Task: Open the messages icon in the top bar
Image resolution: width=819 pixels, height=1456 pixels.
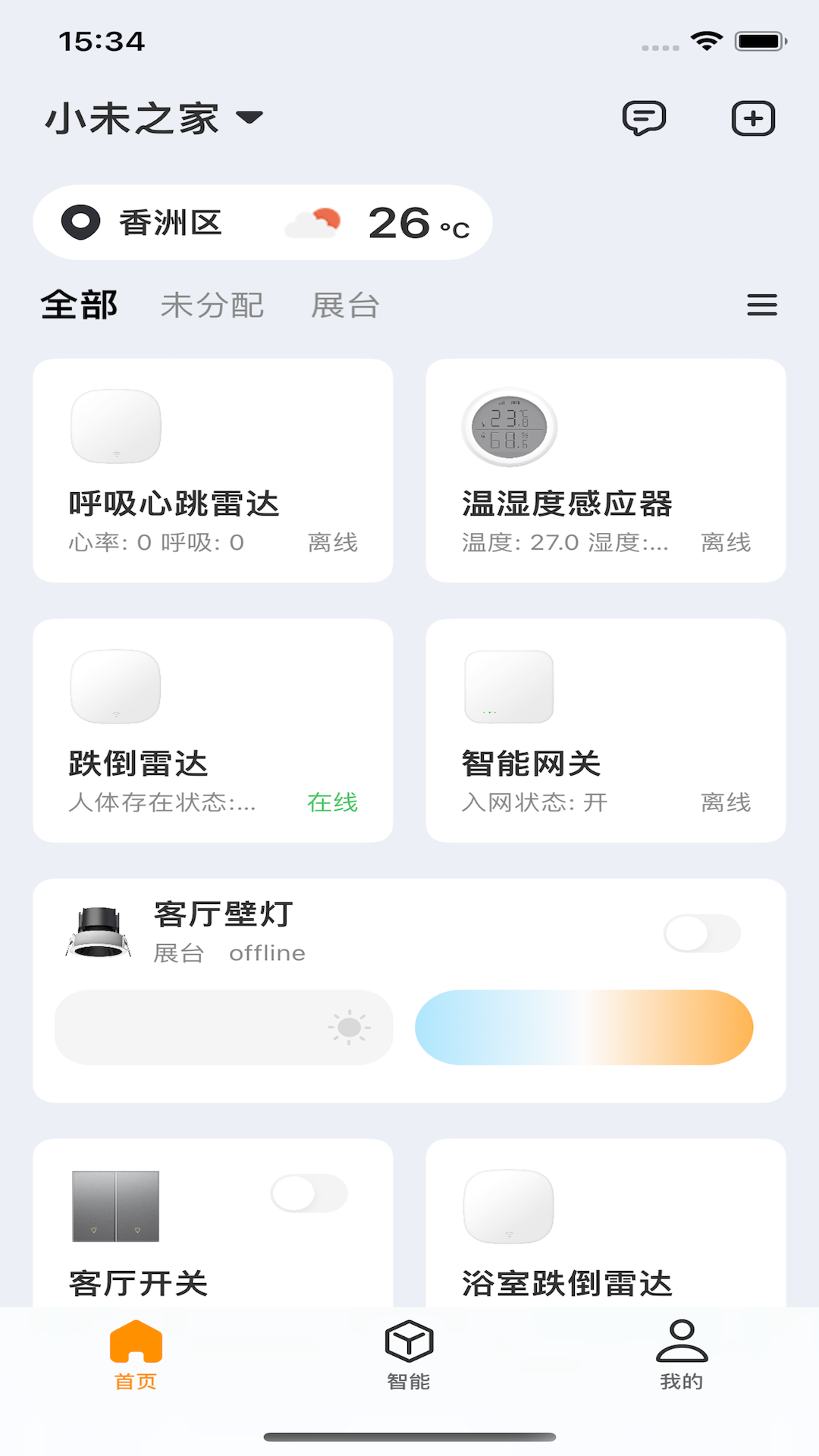Action: [x=644, y=118]
